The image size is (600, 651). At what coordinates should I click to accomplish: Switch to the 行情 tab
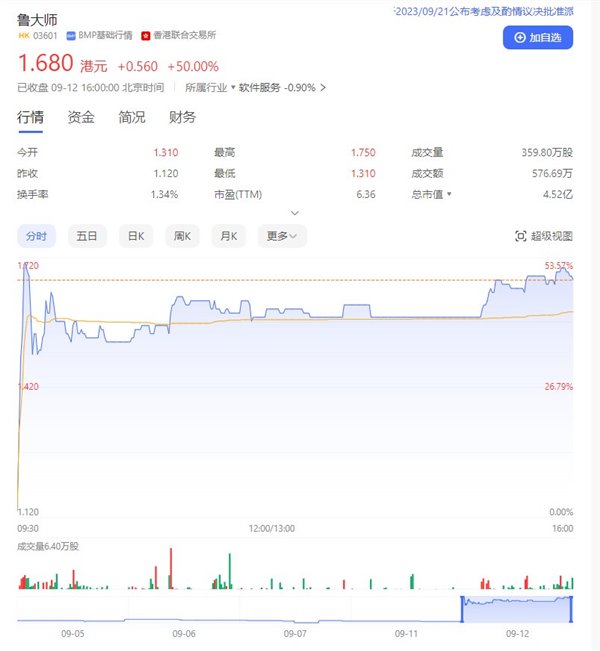click(x=30, y=117)
